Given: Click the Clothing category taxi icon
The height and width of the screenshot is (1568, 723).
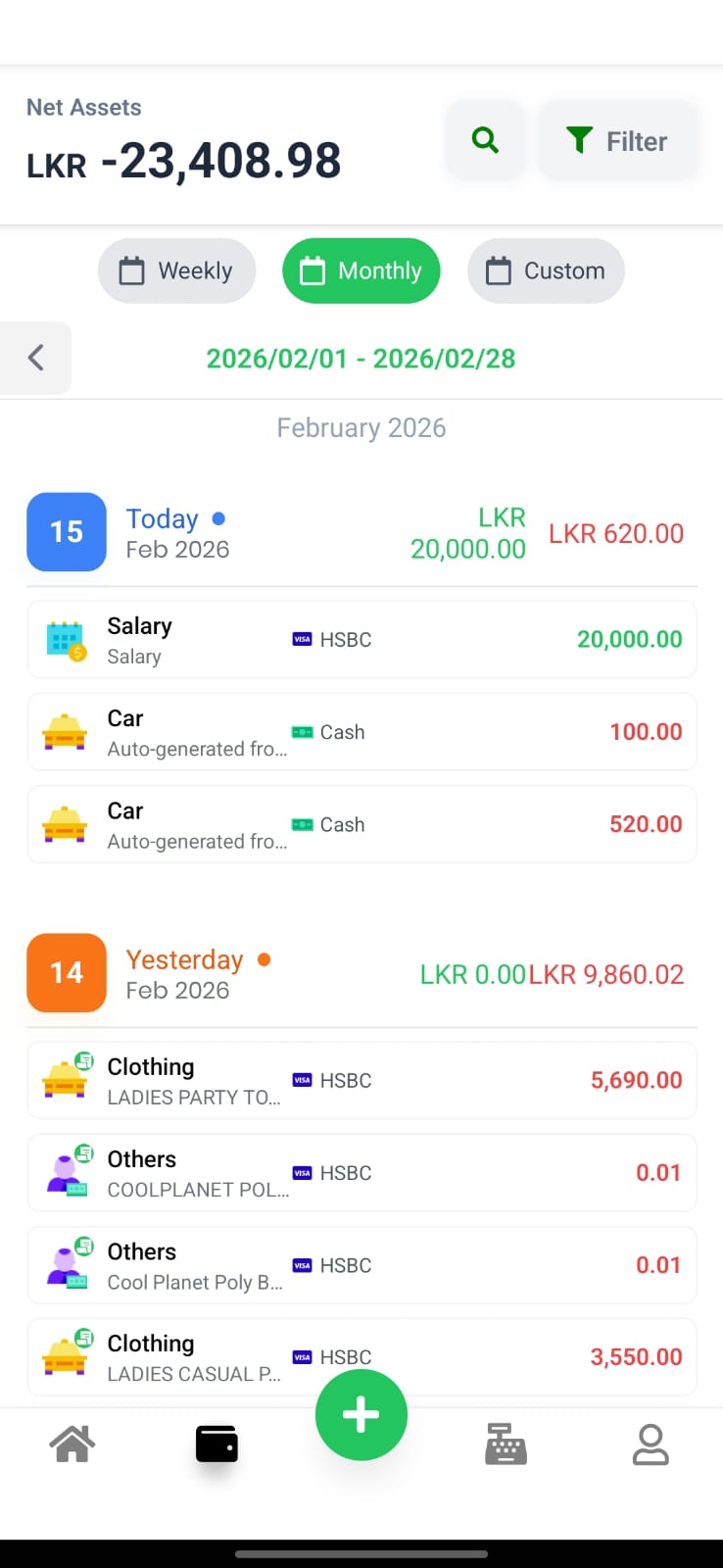Looking at the screenshot, I should tap(64, 1080).
